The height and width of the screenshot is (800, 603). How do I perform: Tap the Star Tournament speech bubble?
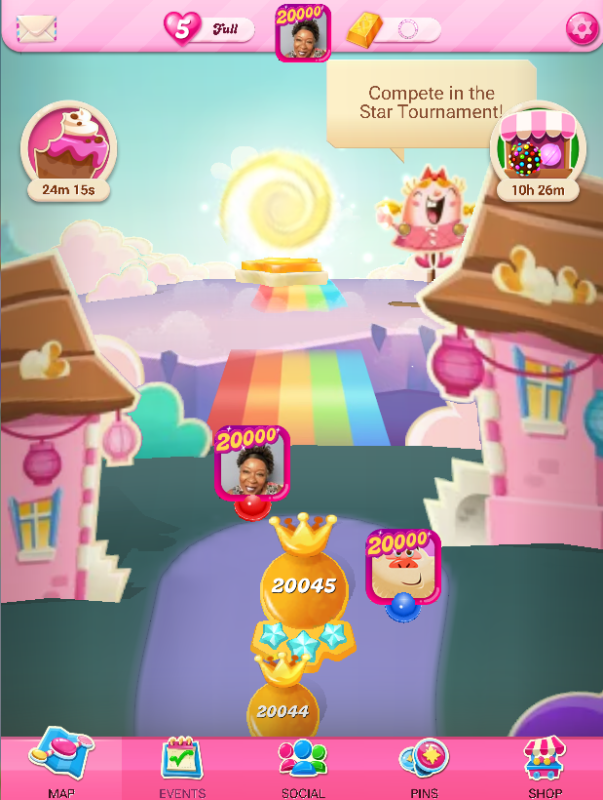click(431, 102)
